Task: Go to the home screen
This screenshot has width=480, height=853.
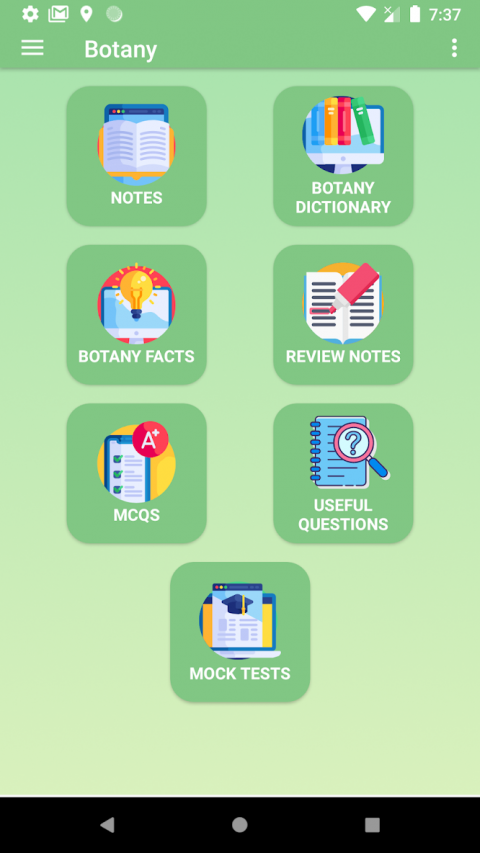Action: click(x=239, y=825)
